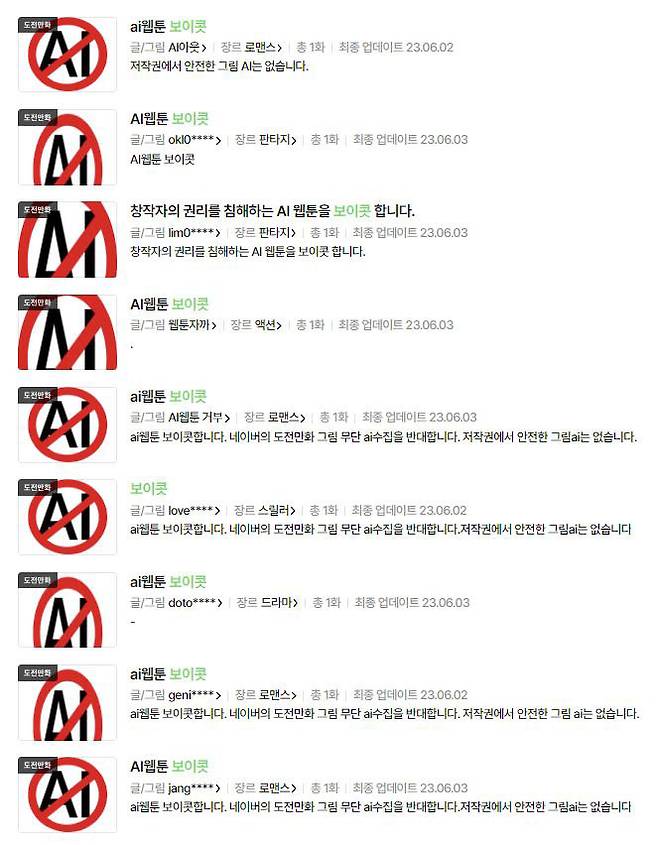Viewport: 658px width, 845px height.
Task: Open thumbnail of geni**** webtoon
Action: pos(67,702)
